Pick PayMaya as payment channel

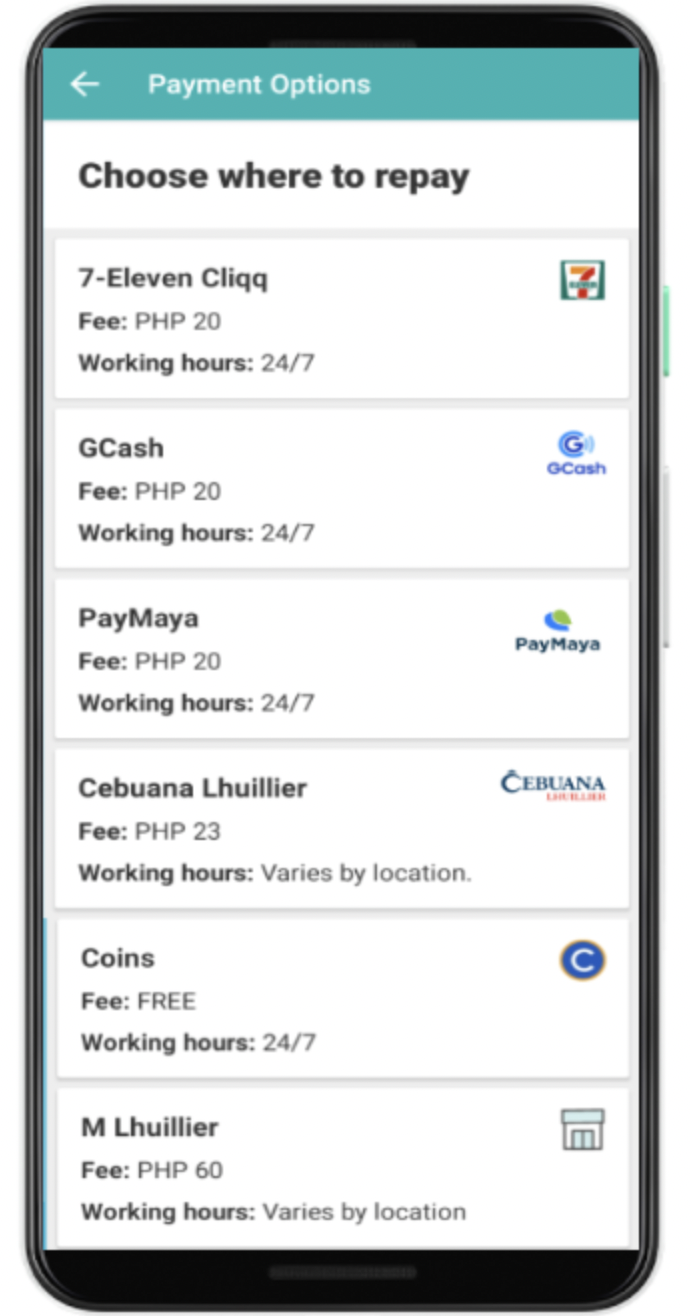tap(340, 659)
